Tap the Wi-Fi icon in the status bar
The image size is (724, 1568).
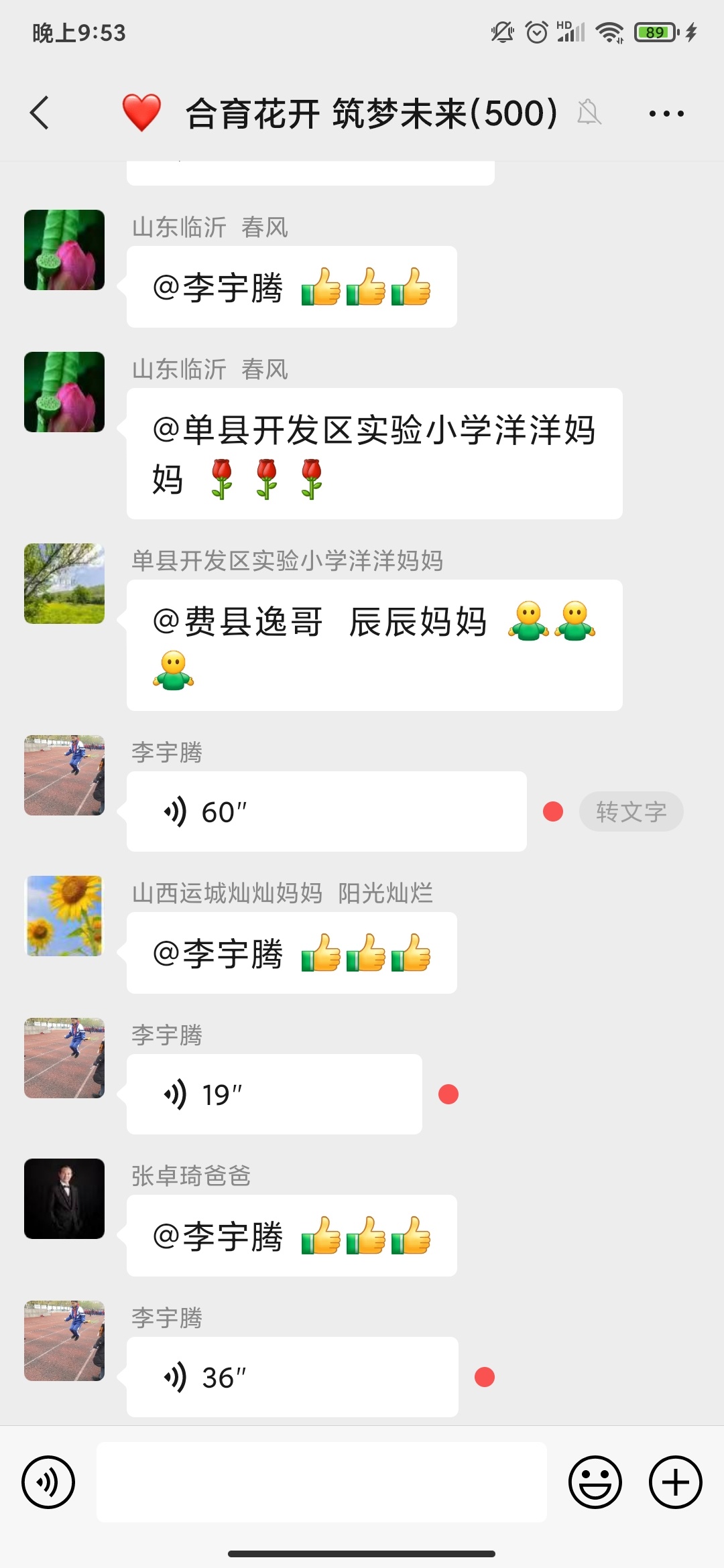tap(609, 30)
